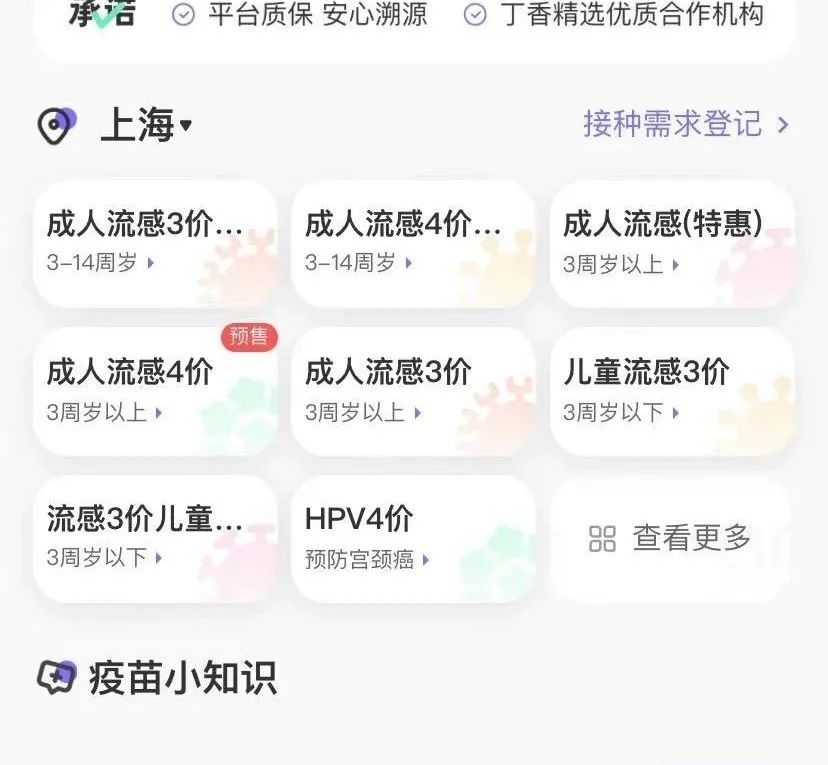Viewport: 828px width, 765px height.
Task: Open the 成人流感(特惠) vaccine card
Action: coord(672,243)
